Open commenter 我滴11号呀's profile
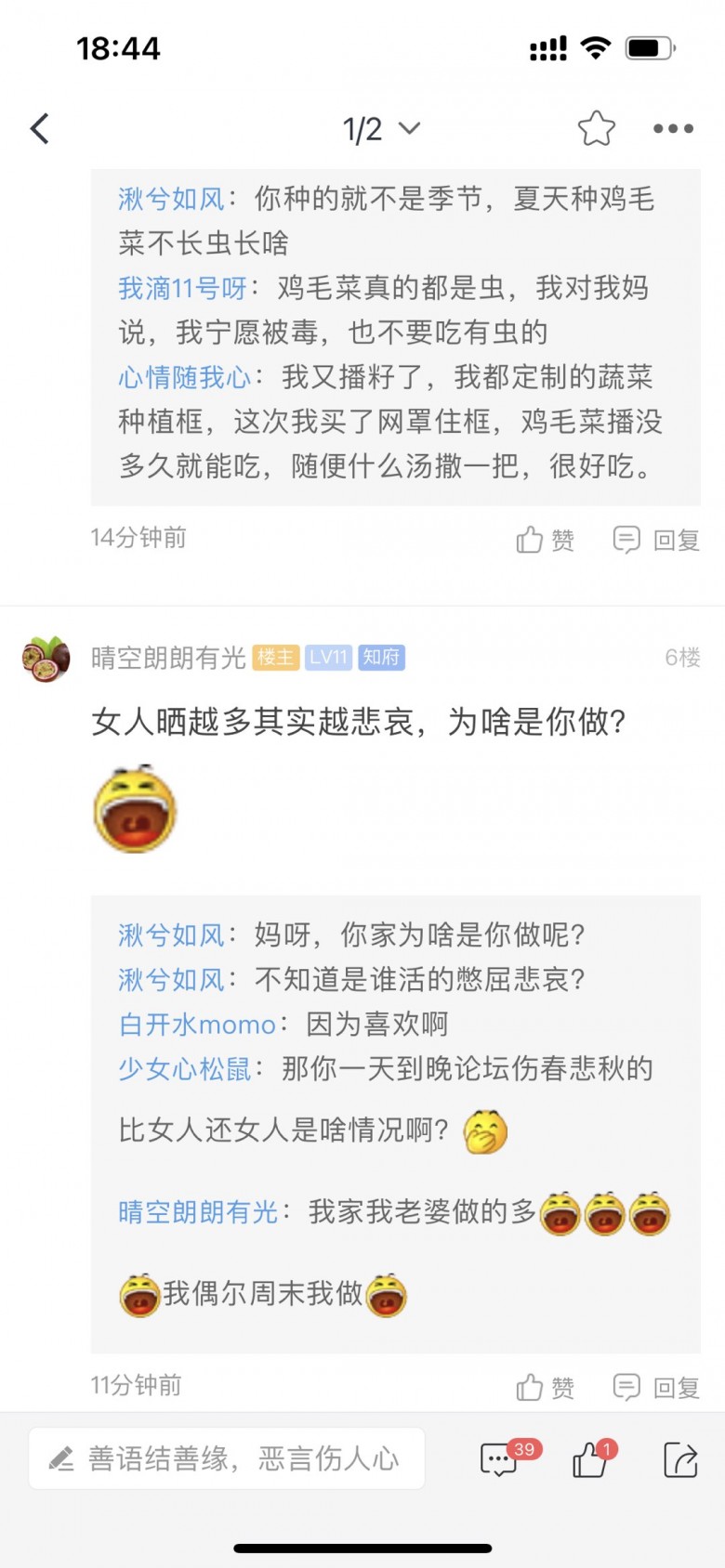Viewport: 725px width, 1568px height. click(182, 288)
